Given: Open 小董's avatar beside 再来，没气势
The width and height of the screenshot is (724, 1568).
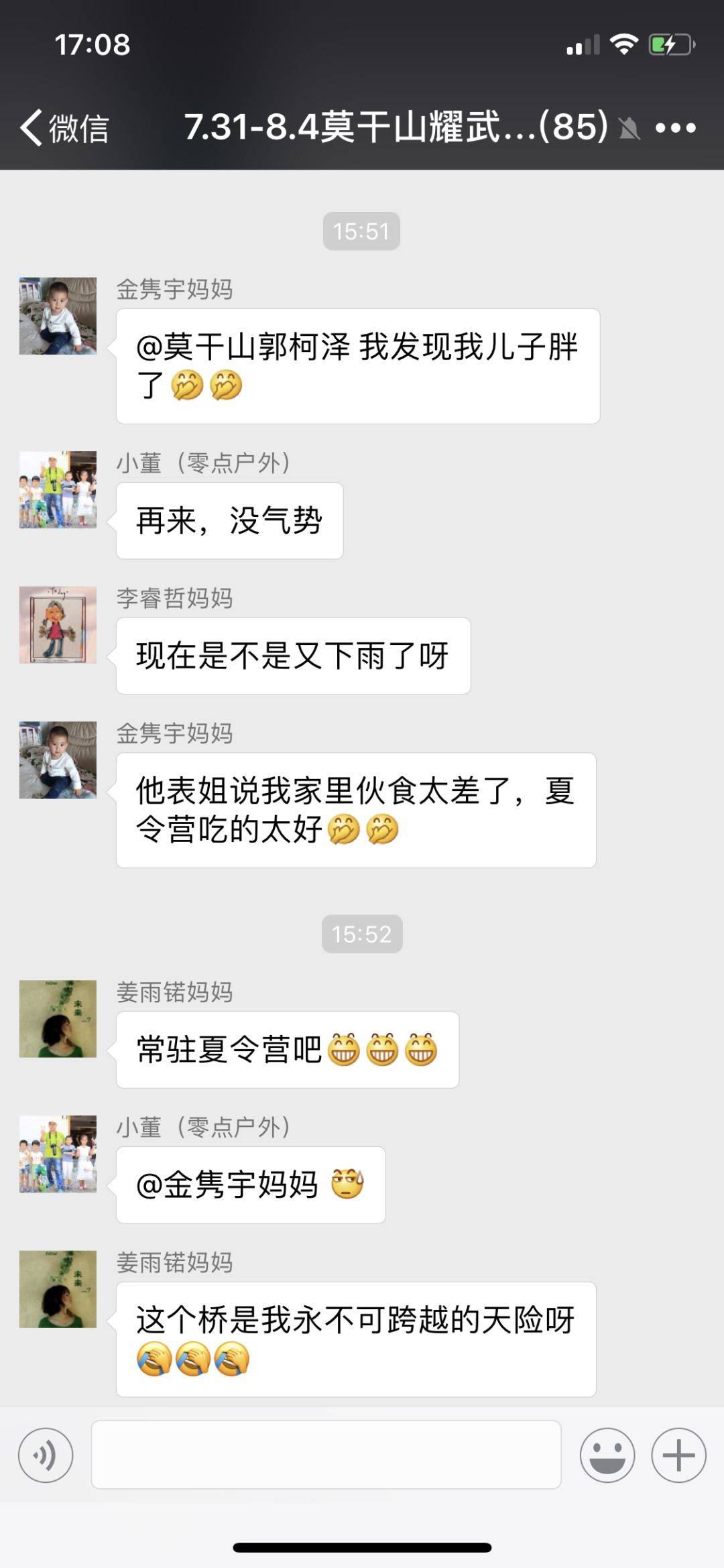Looking at the screenshot, I should [58, 489].
